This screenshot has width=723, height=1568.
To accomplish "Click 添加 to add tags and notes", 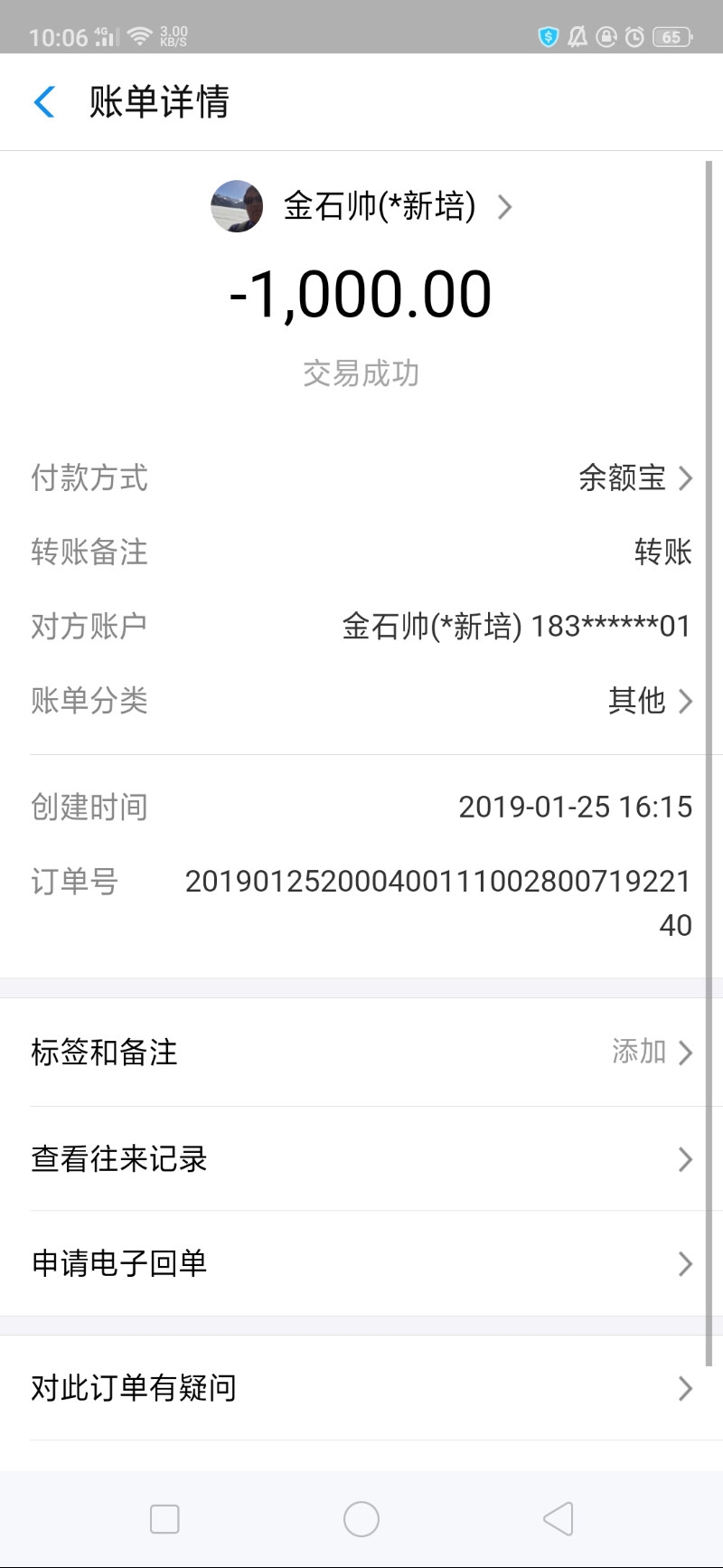I will point(639,1052).
